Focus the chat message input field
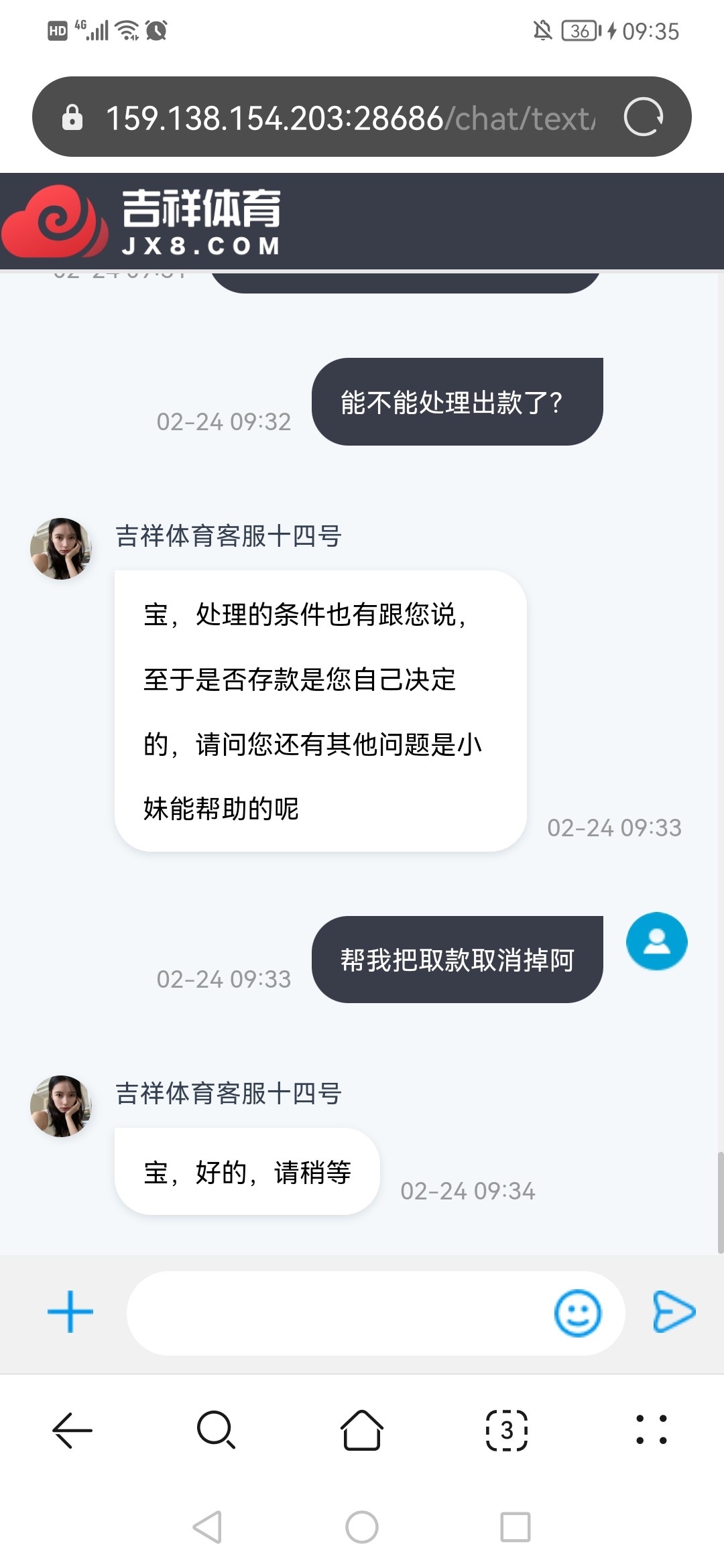The height and width of the screenshot is (1568, 724). (x=335, y=1313)
